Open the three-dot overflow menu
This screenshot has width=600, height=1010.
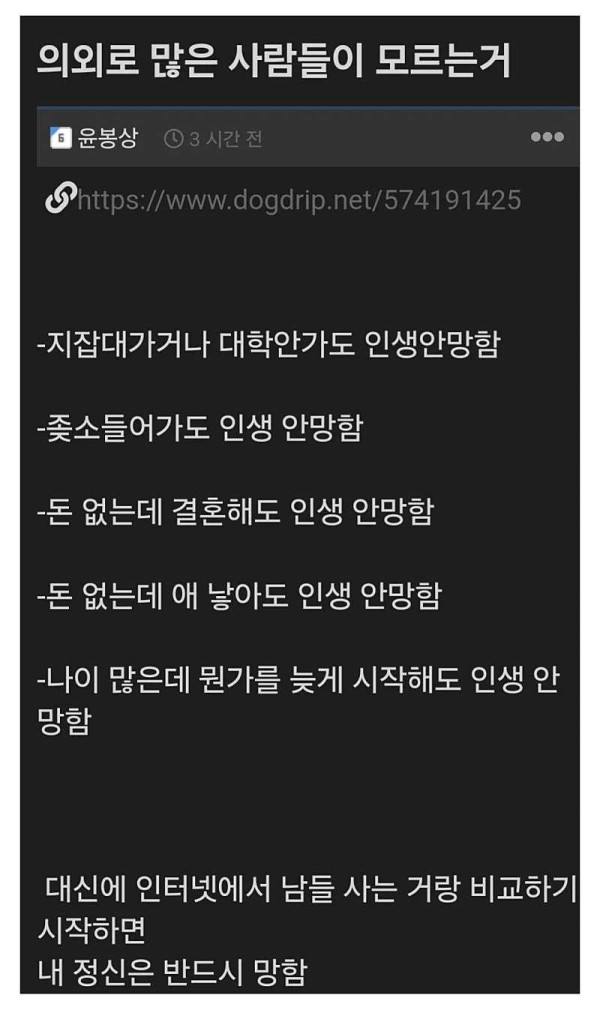pyautogui.click(x=547, y=137)
